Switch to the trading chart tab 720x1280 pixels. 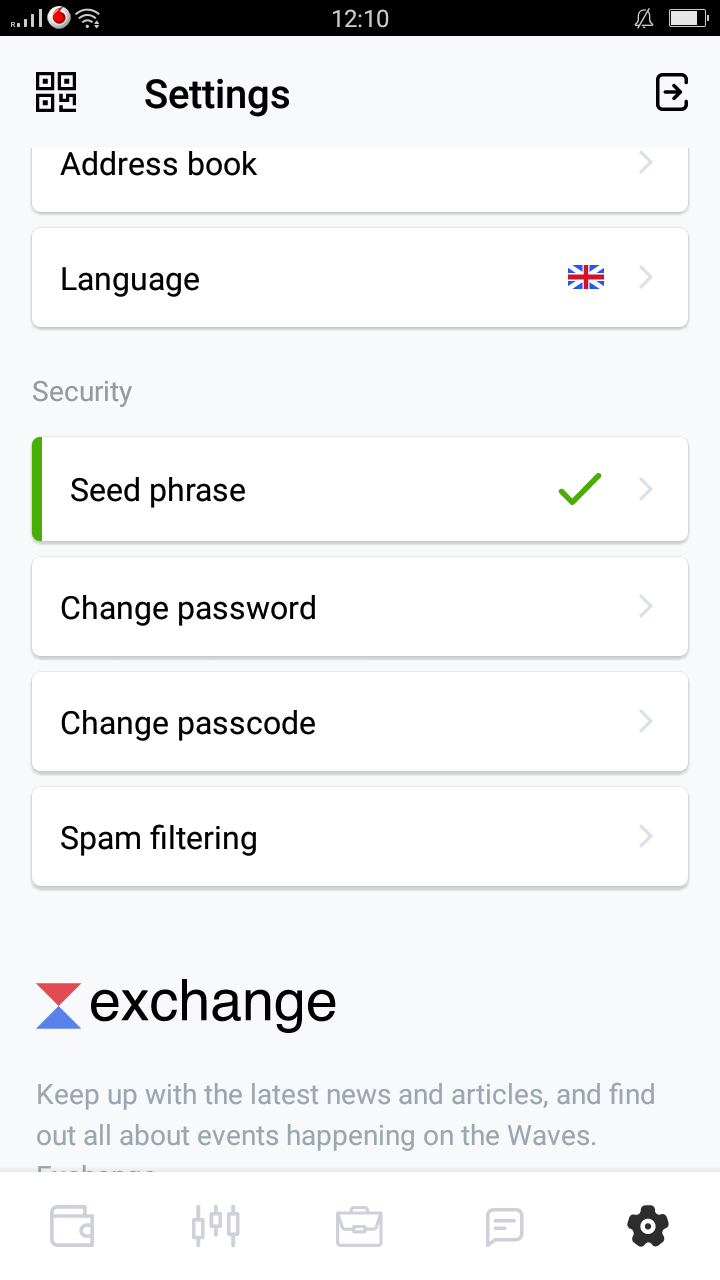[x=216, y=1225]
